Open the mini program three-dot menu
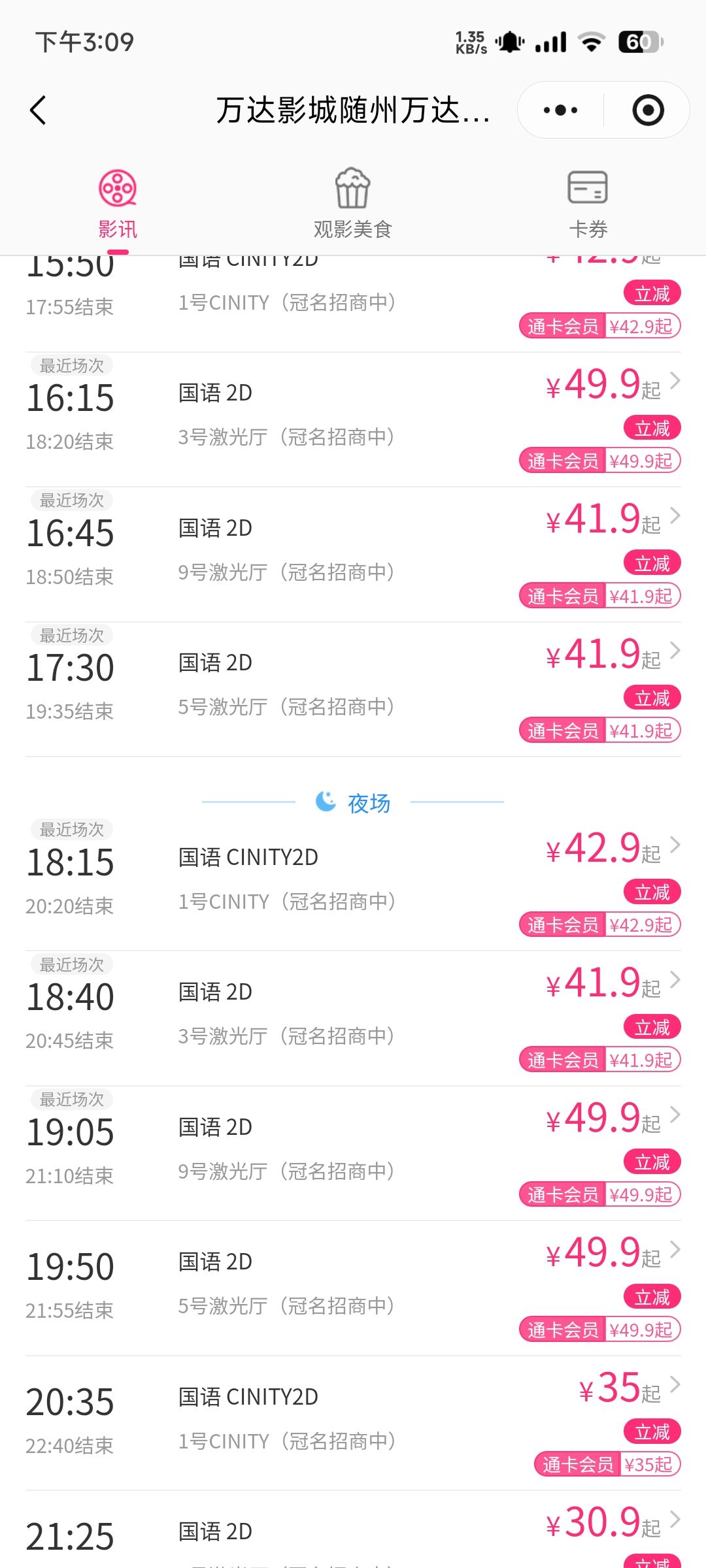706x1568 pixels. (x=560, y=110)
